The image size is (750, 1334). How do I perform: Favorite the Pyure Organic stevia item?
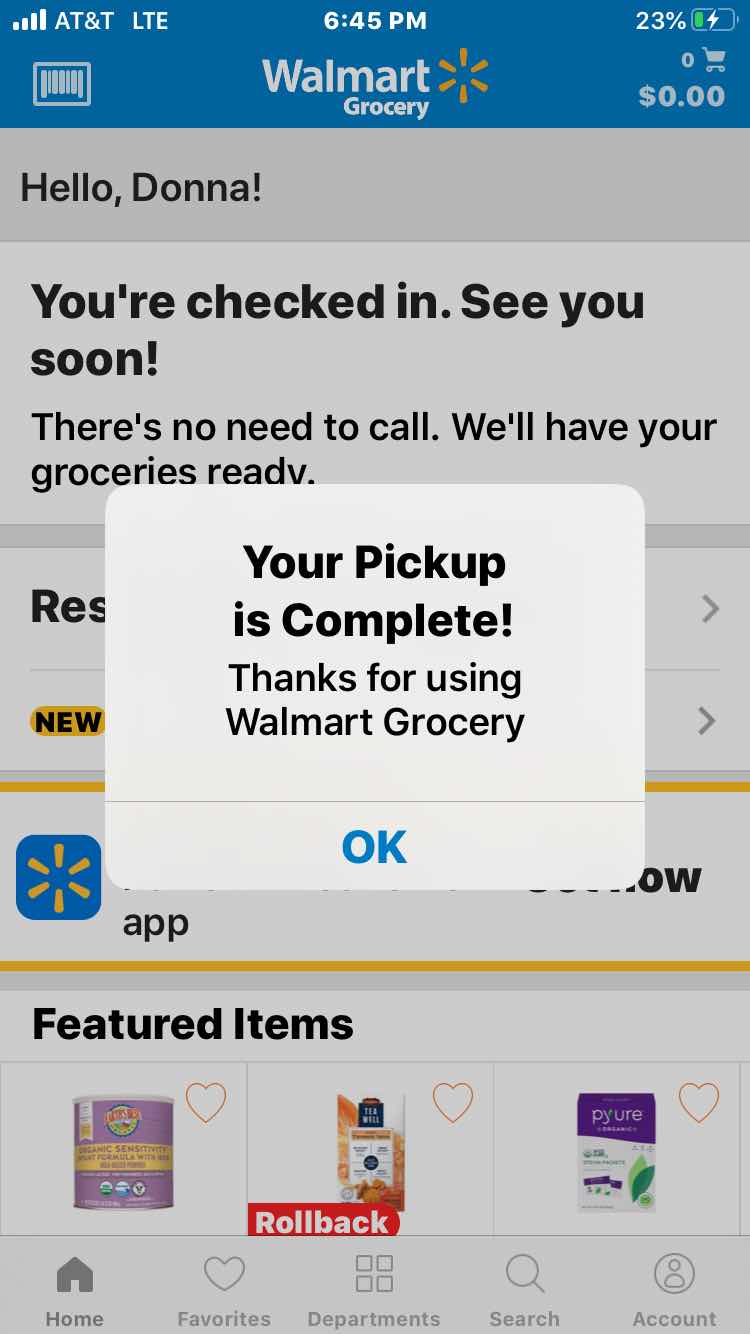(698, 1103)
